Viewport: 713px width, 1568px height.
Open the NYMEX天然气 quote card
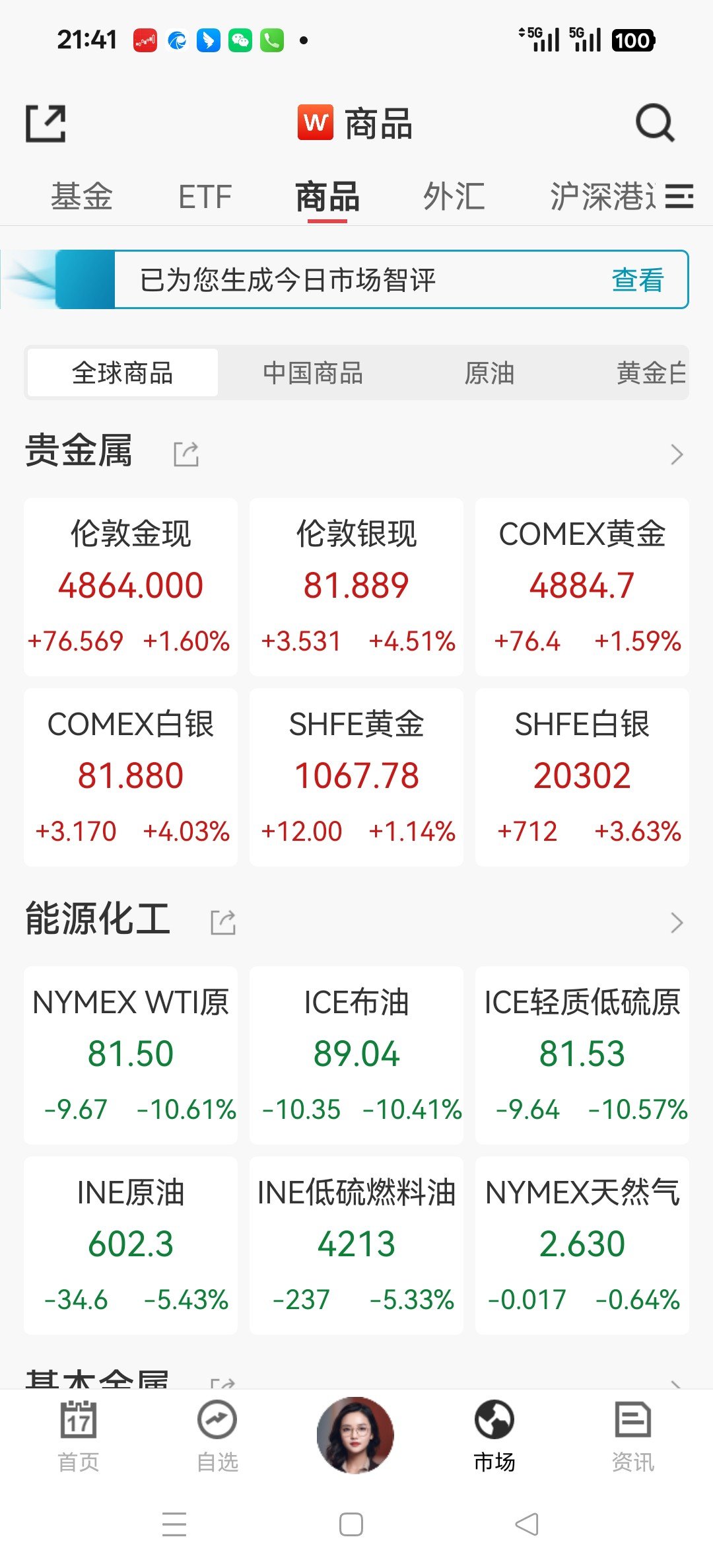(x=582, y=1245)
